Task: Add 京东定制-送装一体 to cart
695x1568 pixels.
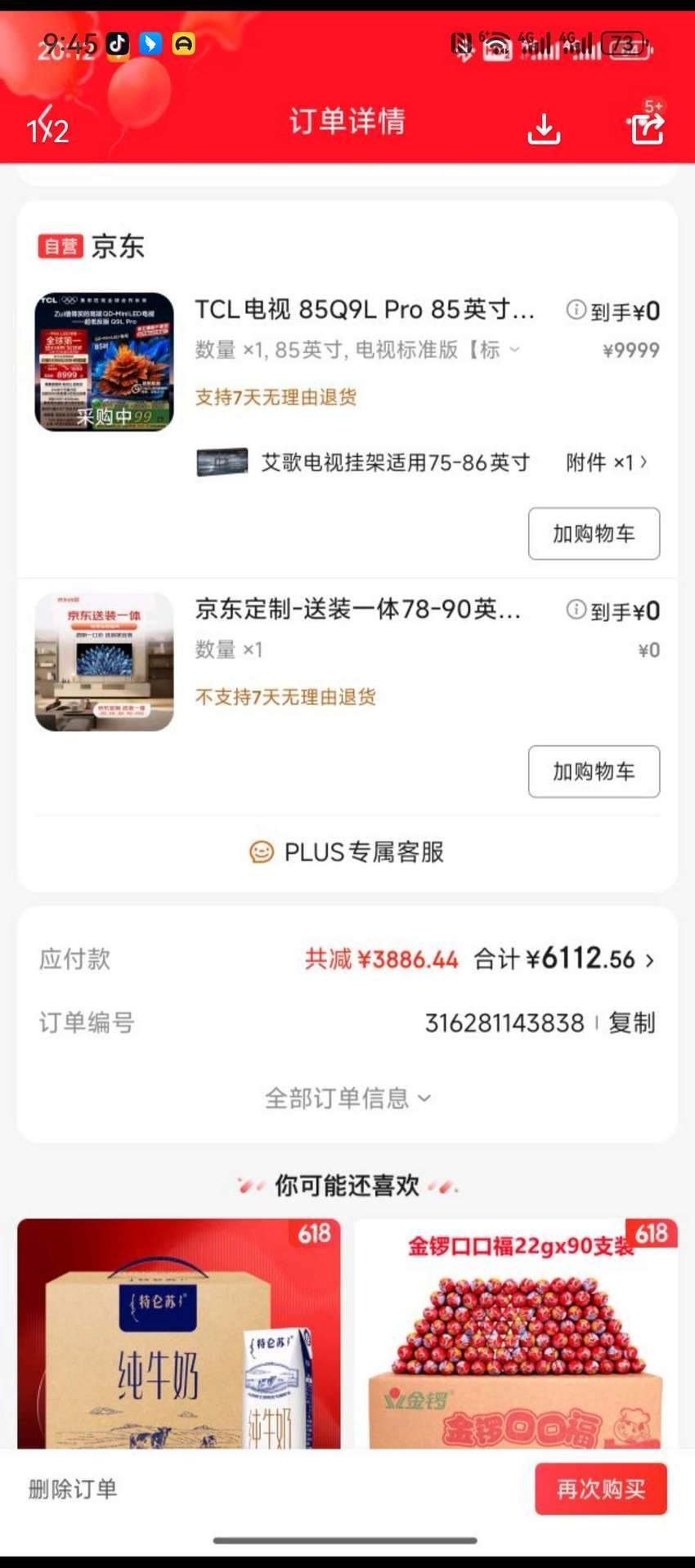Action: (594, 771)
